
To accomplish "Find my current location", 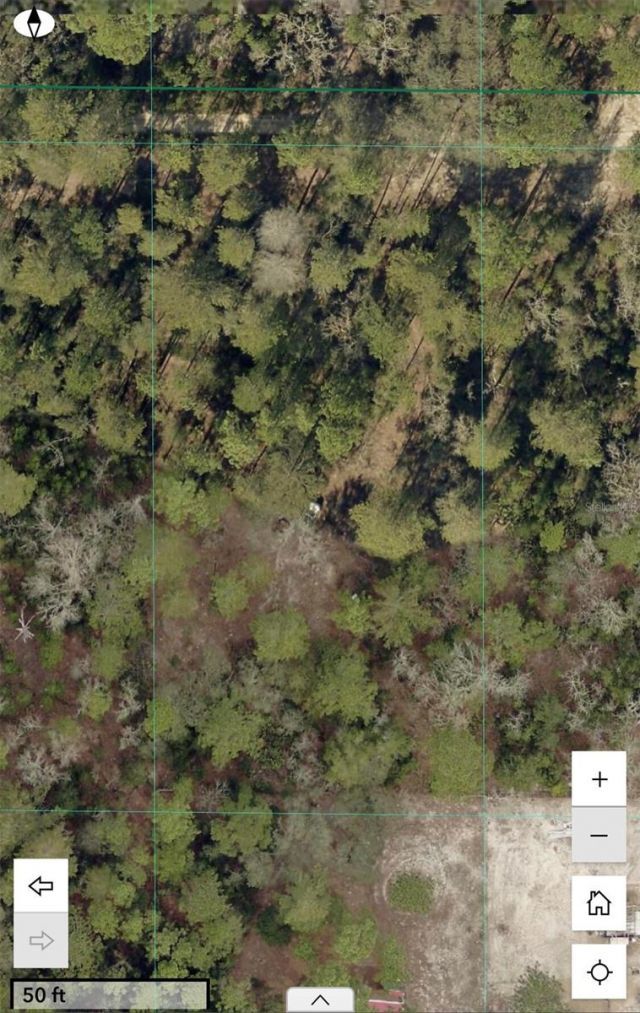I will 599,971.
